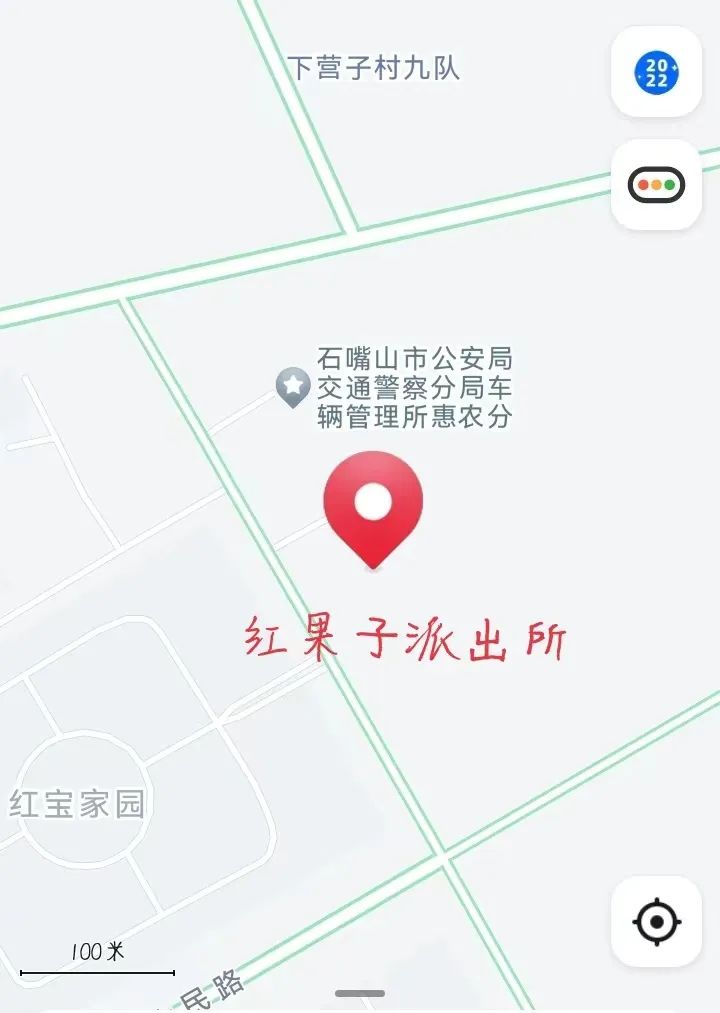Open the 石嘴山市公安局交通警察分局车辆管理所 place marker
The width and height of the screenshot is (720, 1013).
(x=292, y=385)
